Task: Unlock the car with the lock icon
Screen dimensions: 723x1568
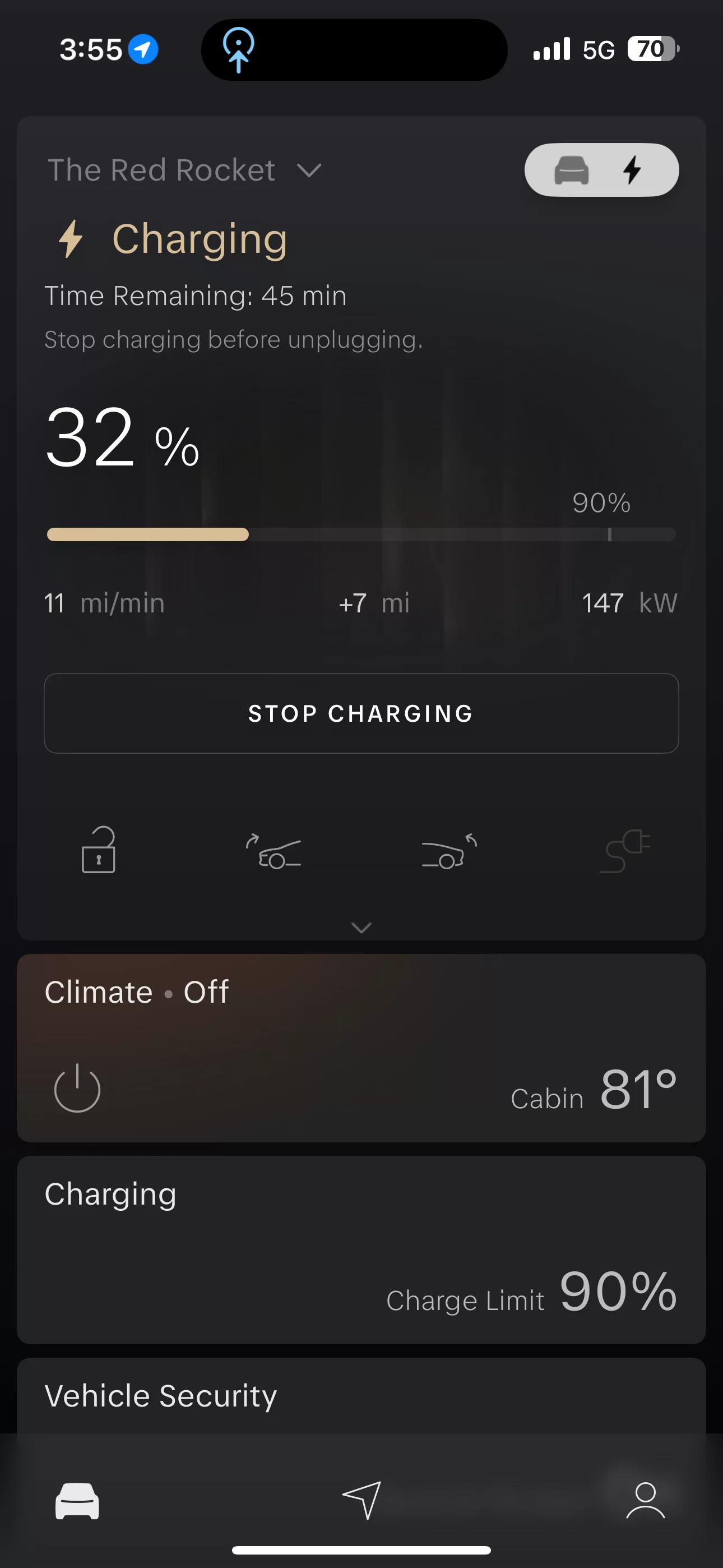Action: click(x=99, y=850)
